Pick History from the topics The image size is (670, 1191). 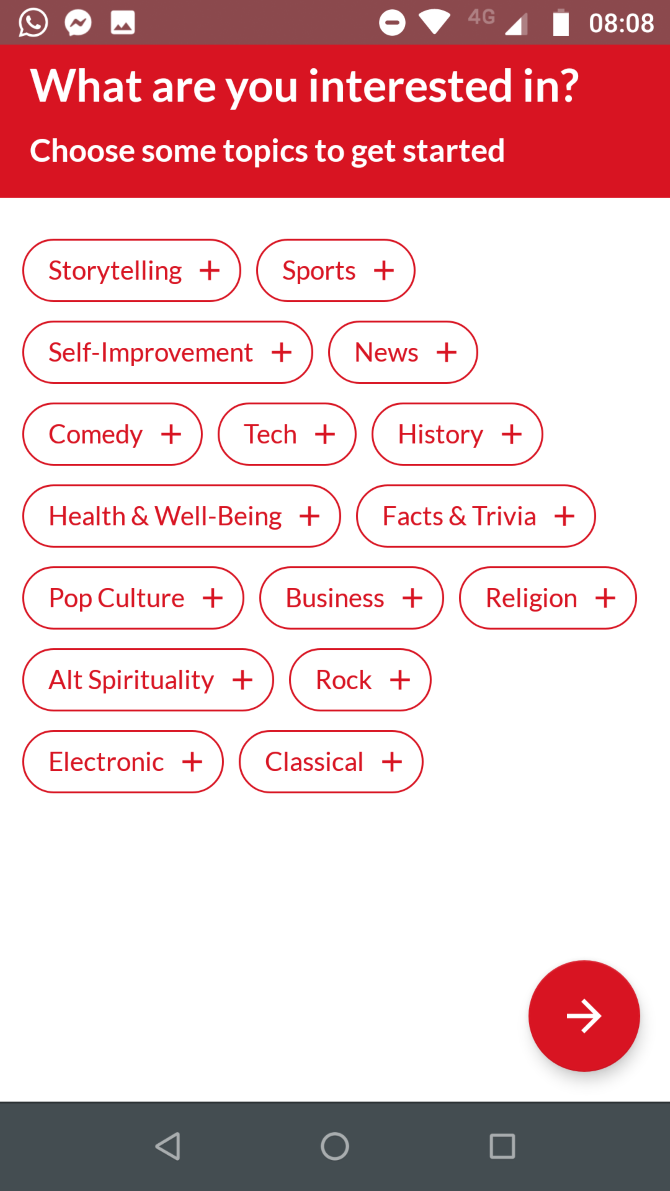click(x=457, y=435)
